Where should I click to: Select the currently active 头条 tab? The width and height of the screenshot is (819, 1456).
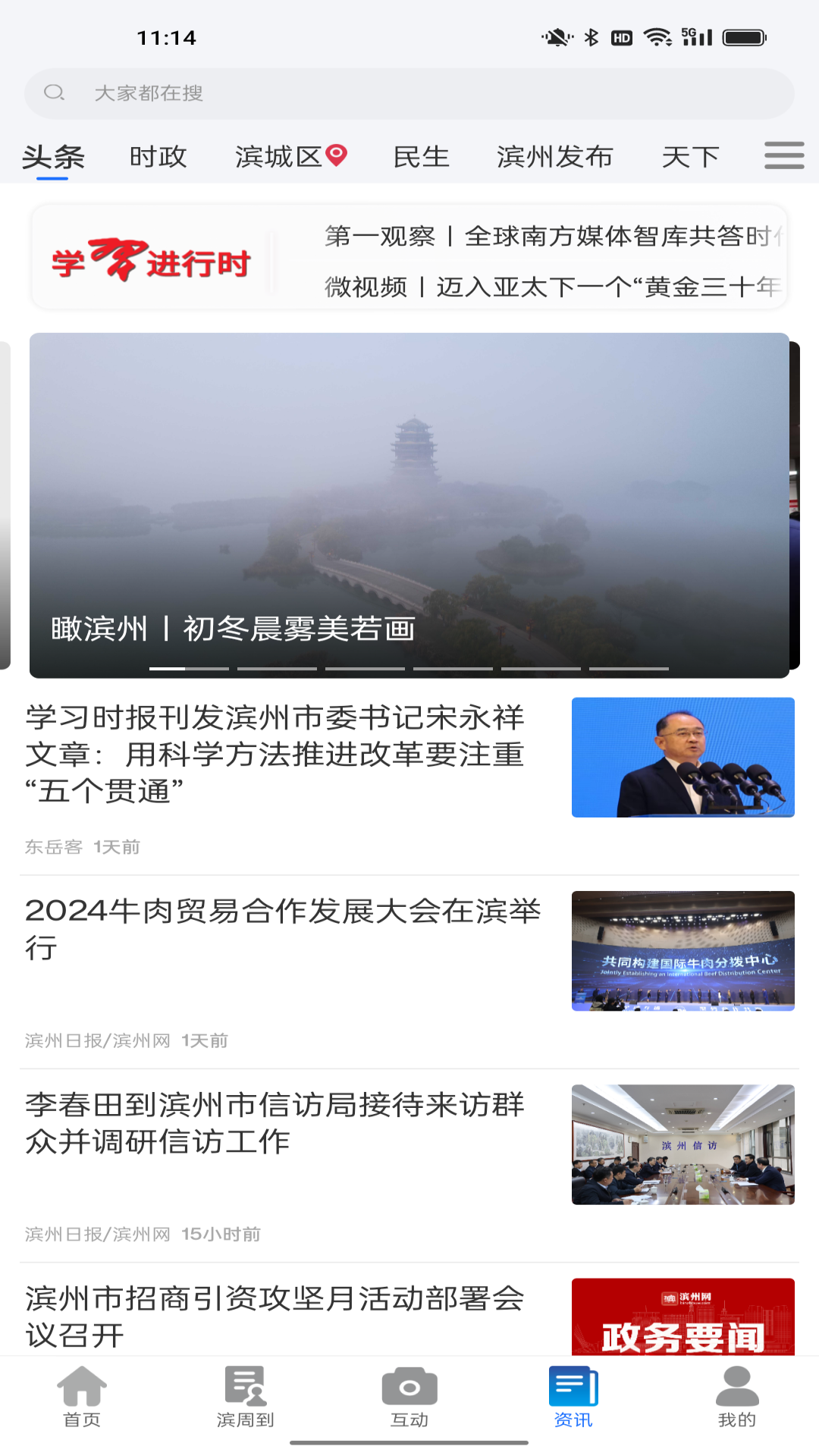(x=53, y=156)
